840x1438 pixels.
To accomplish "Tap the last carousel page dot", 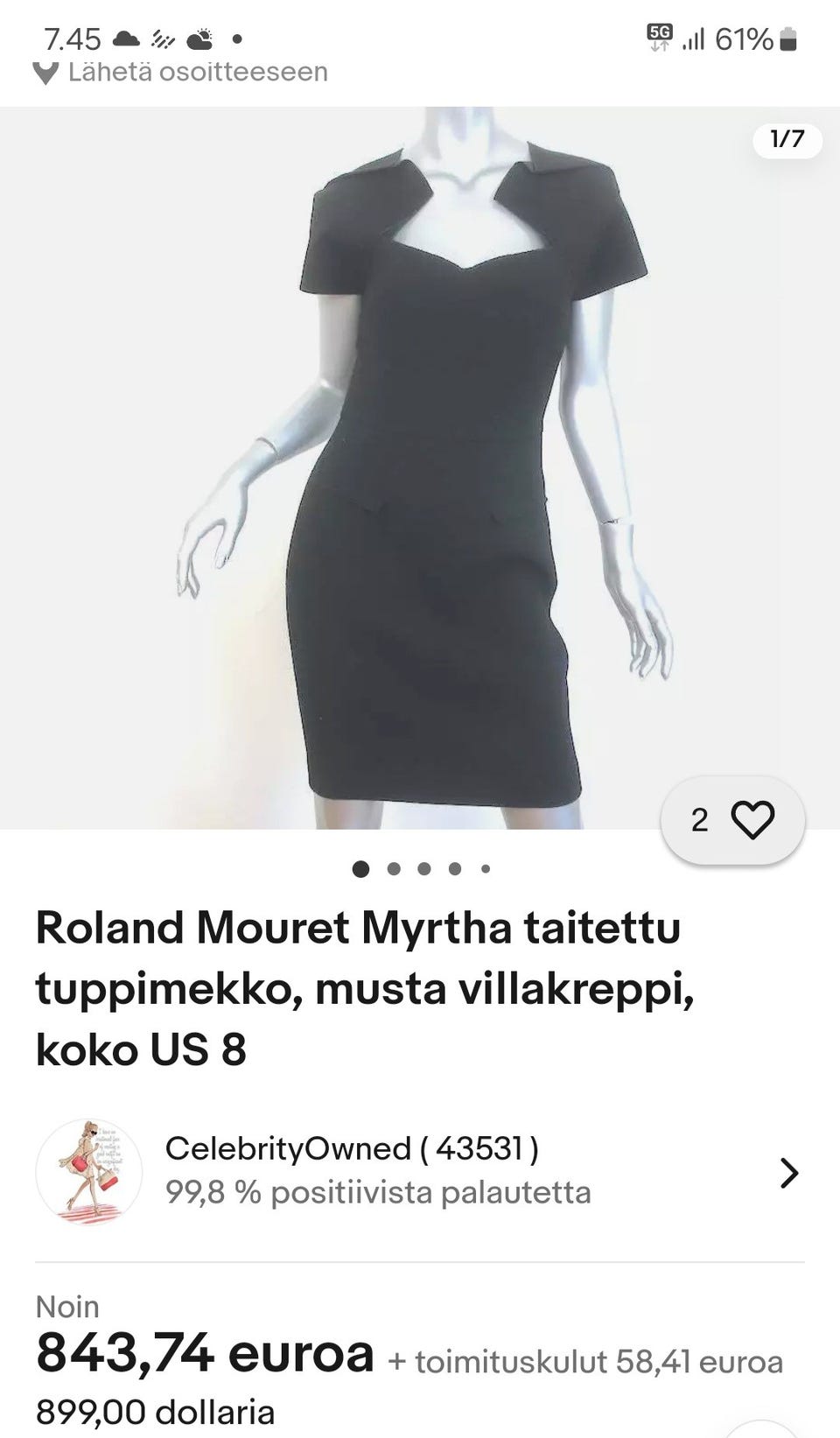I will (x=484, y=868).
